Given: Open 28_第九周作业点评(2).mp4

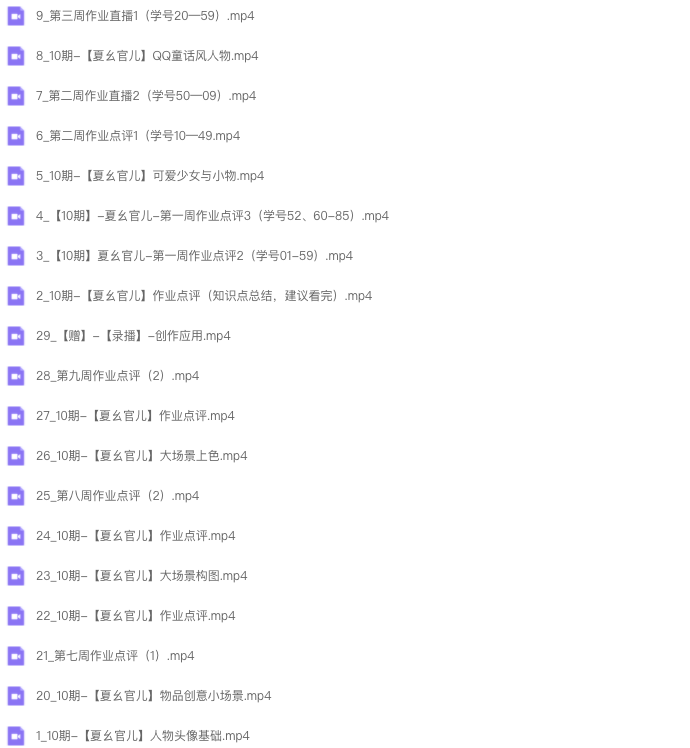Looking at the screenshot, I should tap(117, 376).
